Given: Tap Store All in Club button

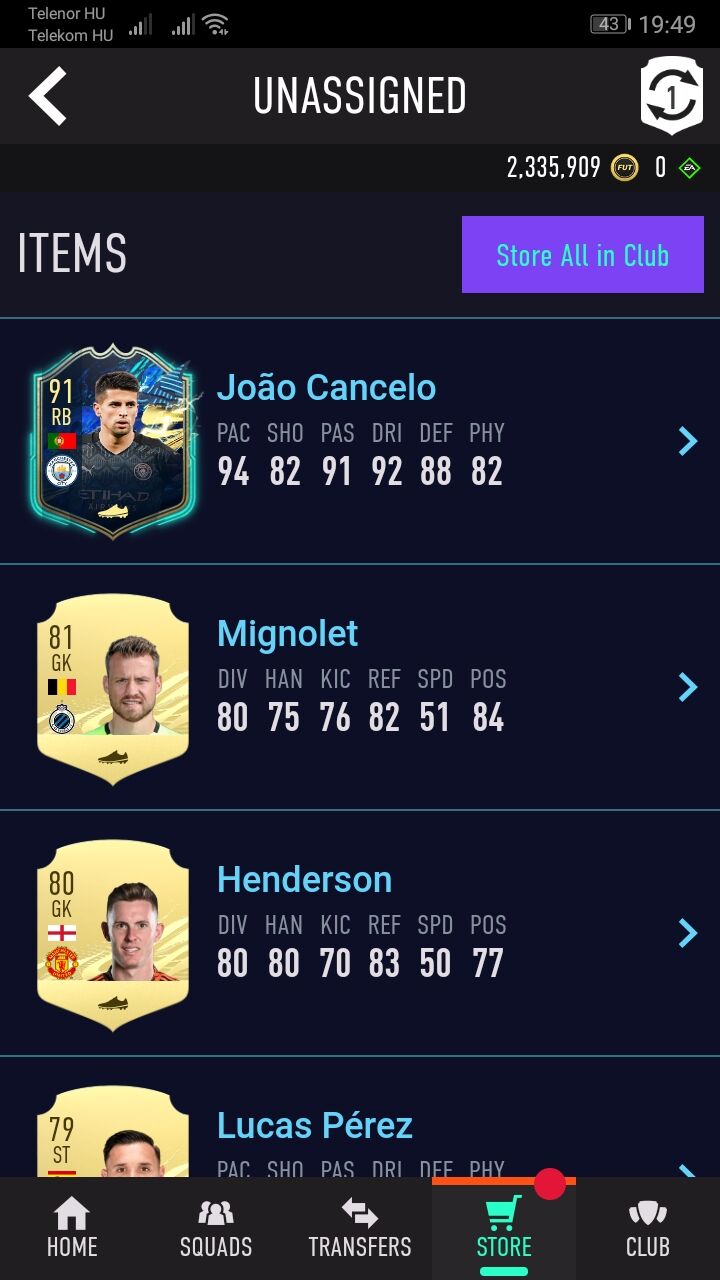Looking at the screenshot, I should point(582,255).
